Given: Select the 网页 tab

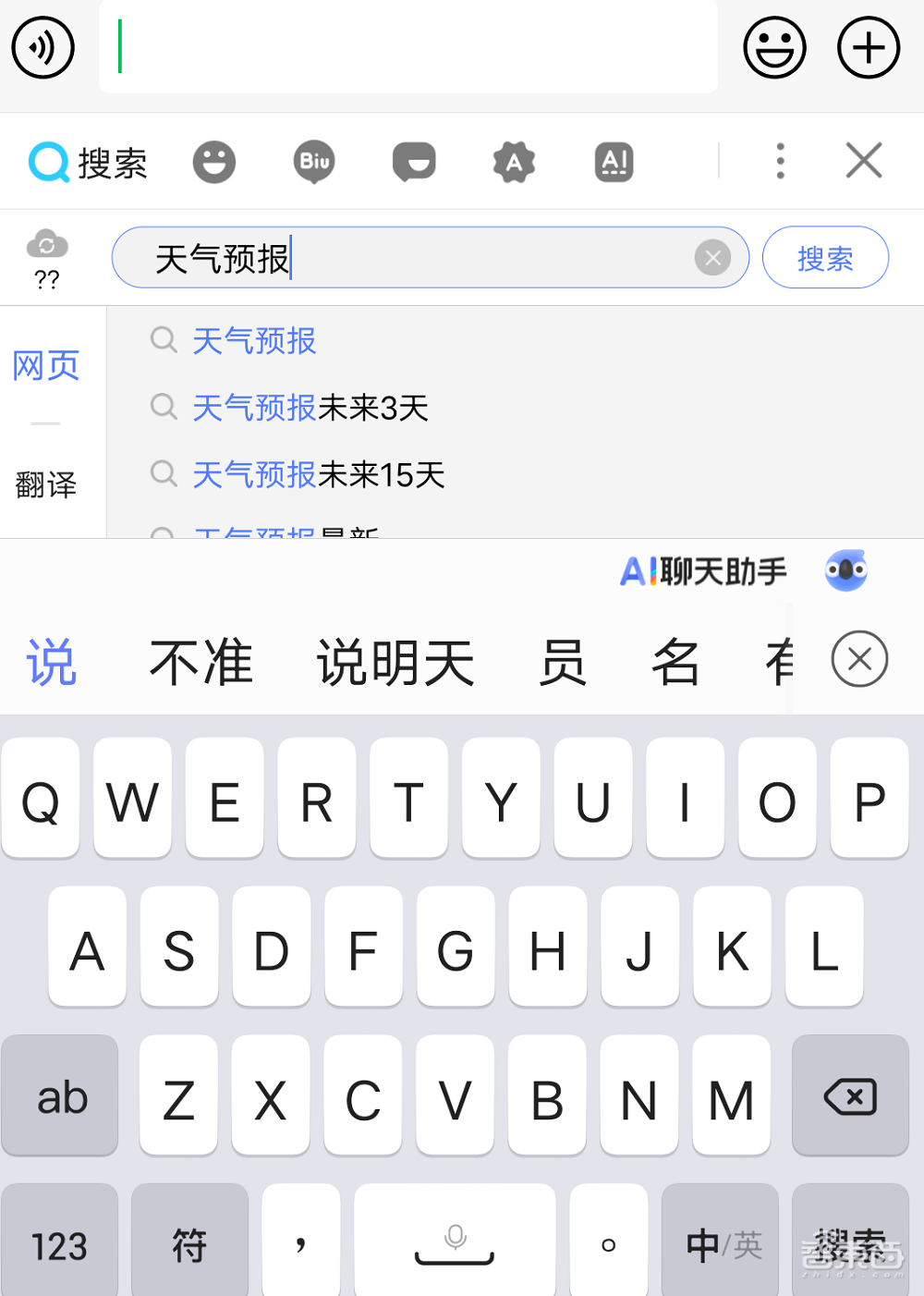Looking at the screenshot, I should coord(45,365).
